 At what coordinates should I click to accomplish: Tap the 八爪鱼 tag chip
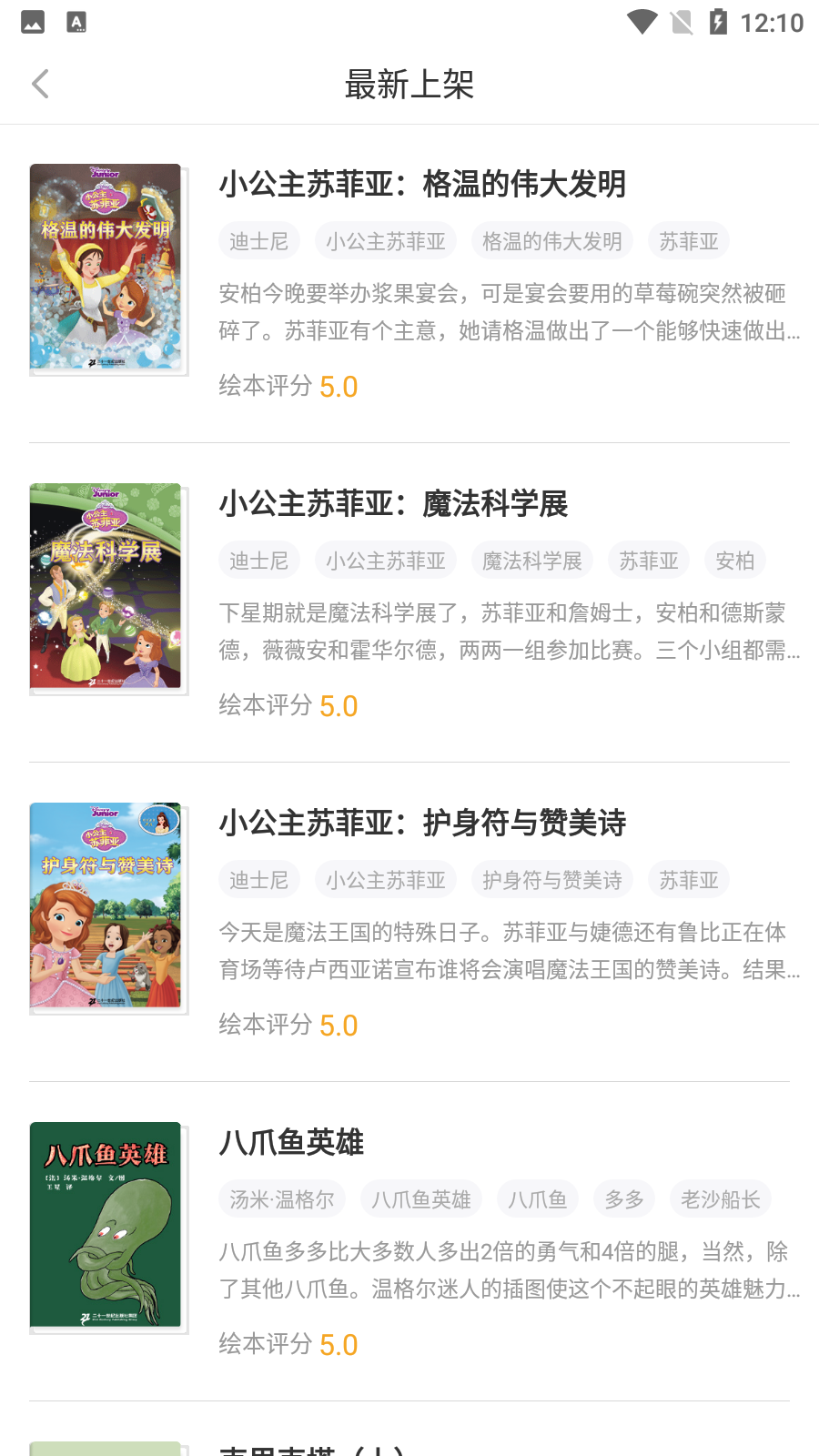537,1200
